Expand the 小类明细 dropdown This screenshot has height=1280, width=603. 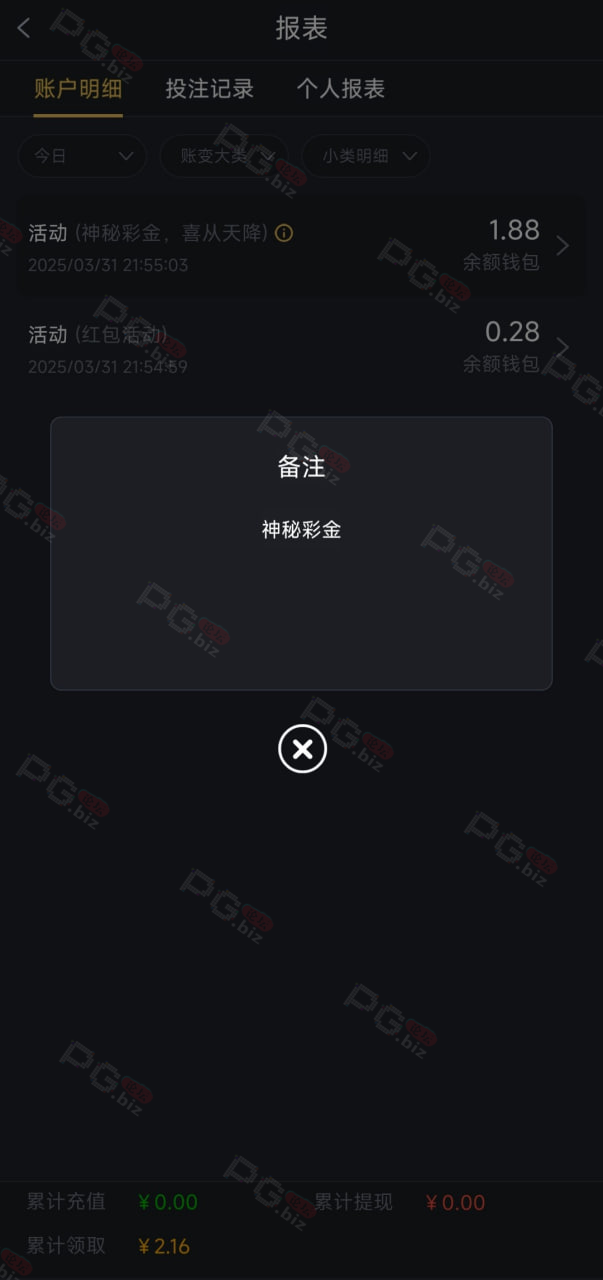[x=366, y=156]
